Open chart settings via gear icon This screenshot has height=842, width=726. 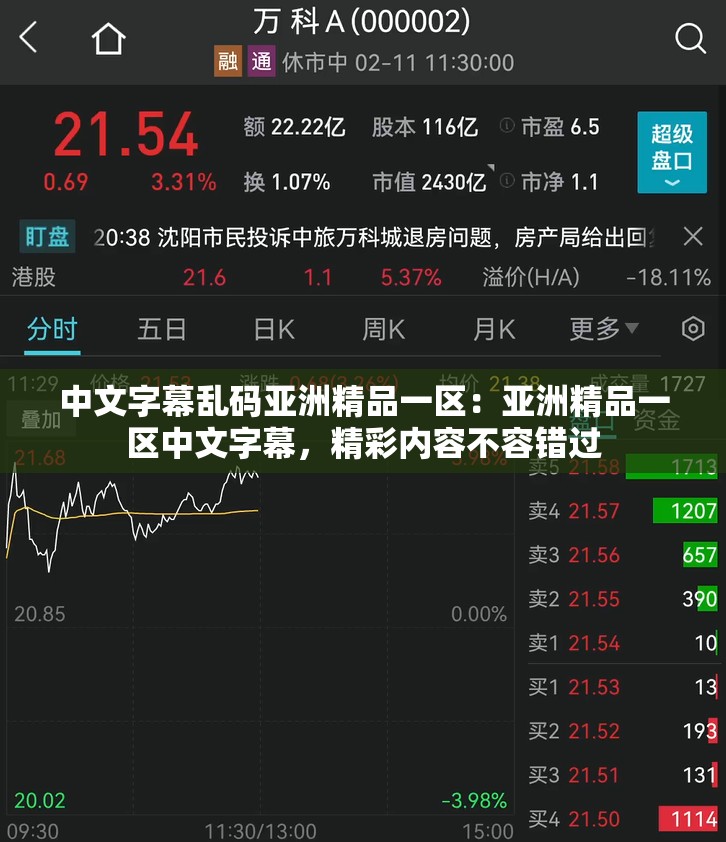pos(694,328)
